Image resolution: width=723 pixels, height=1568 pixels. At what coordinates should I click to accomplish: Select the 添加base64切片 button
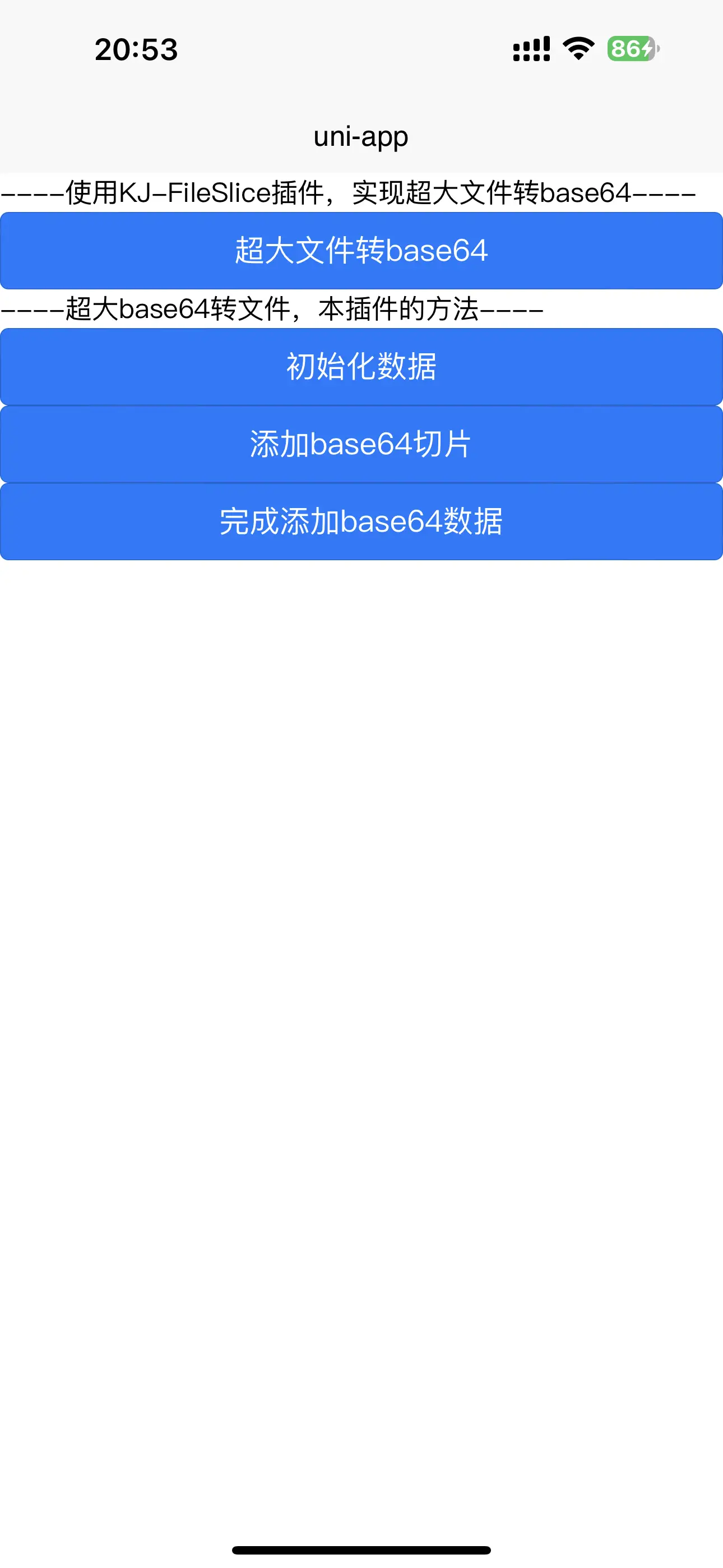(361, 444)
